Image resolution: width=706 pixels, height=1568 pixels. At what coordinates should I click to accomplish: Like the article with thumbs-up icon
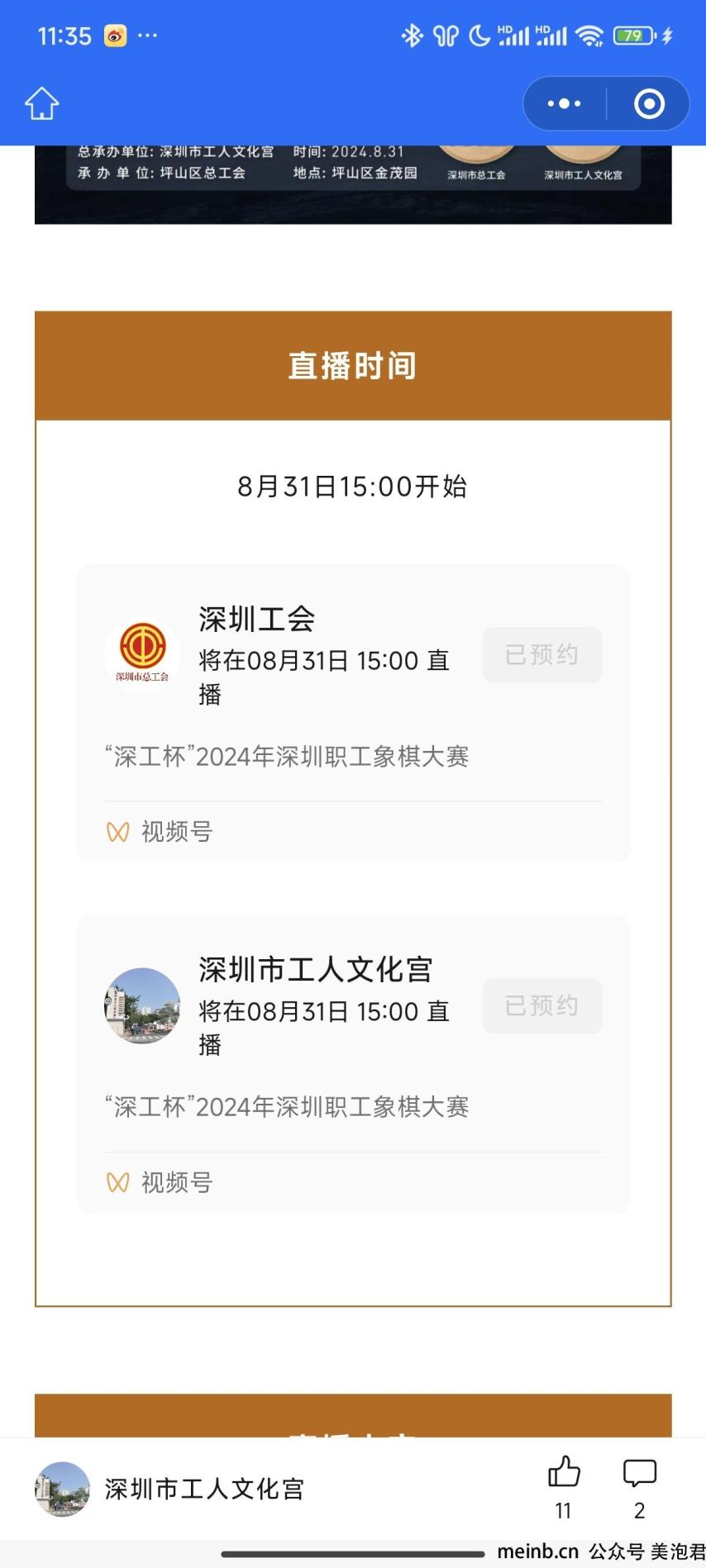[x=564, y=1487]
